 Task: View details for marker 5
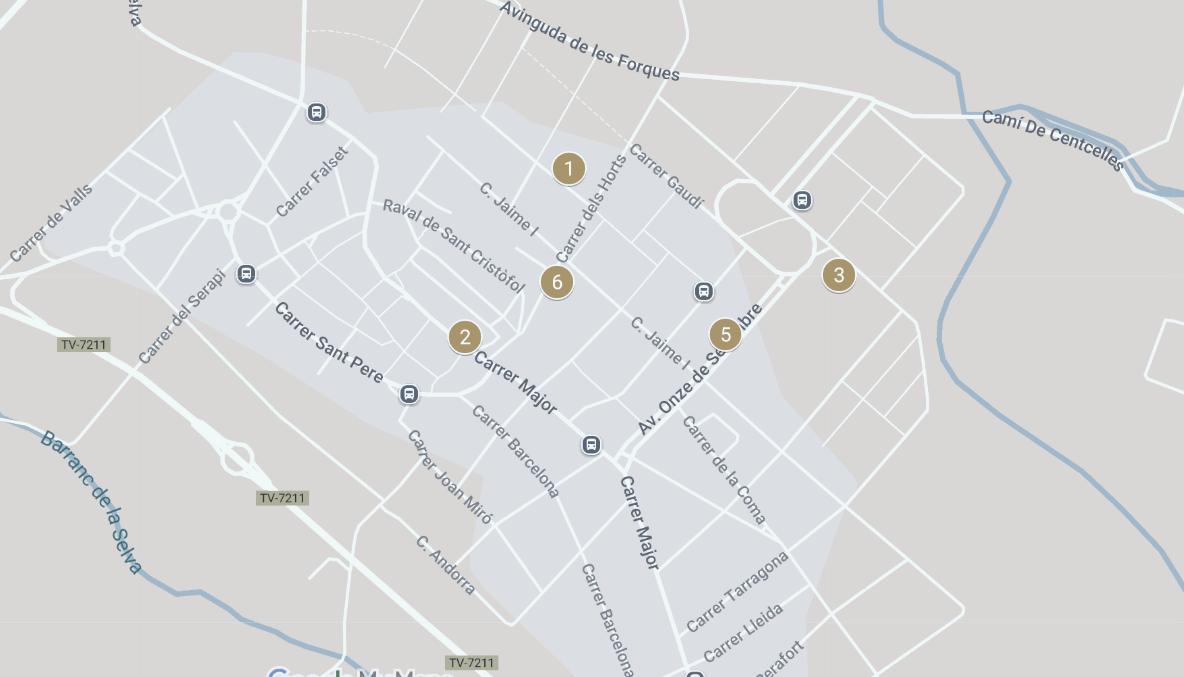click(x=726, y=335)
